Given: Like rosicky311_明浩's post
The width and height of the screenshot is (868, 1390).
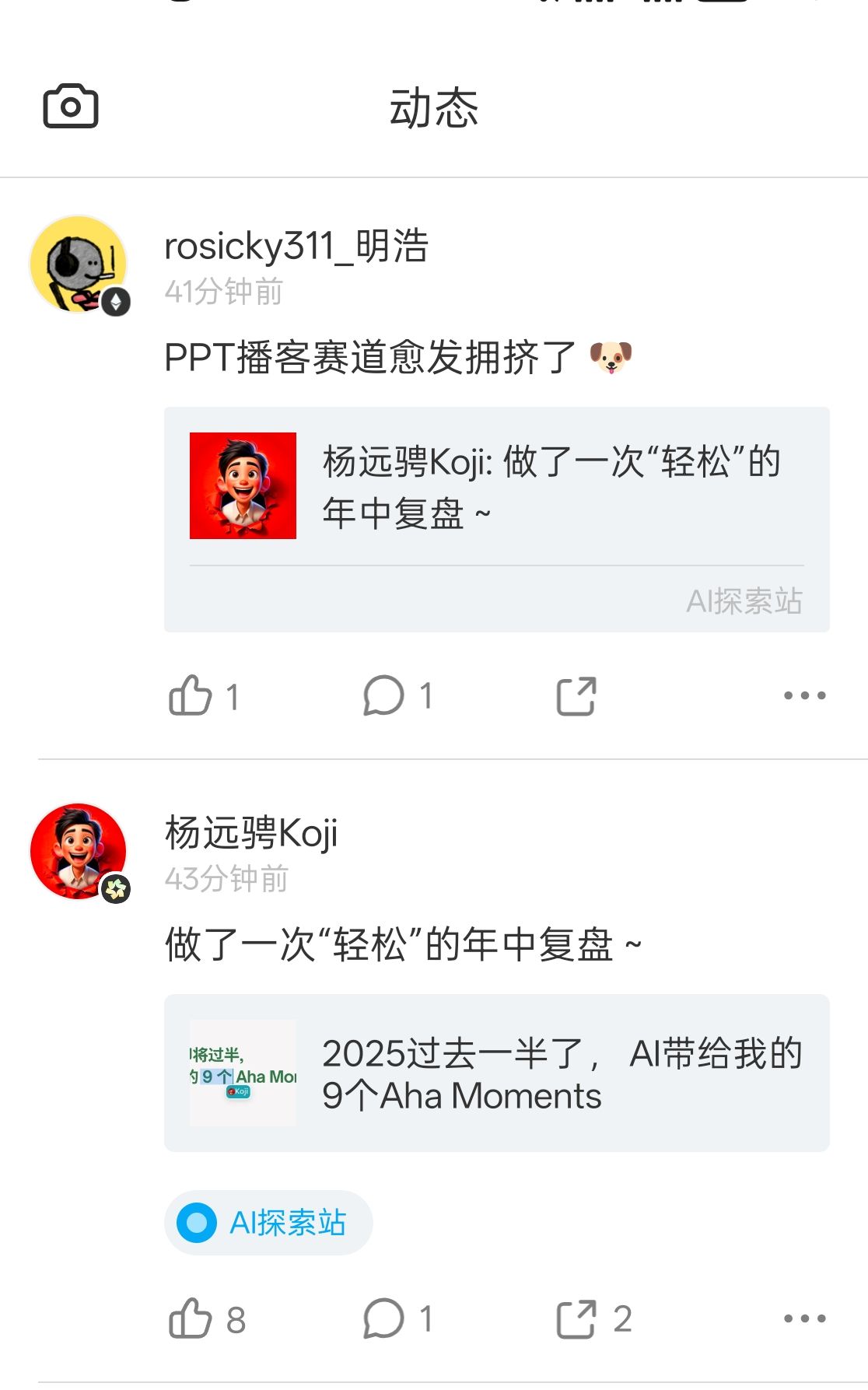Looking at the screenshot, I should [204, 695].
